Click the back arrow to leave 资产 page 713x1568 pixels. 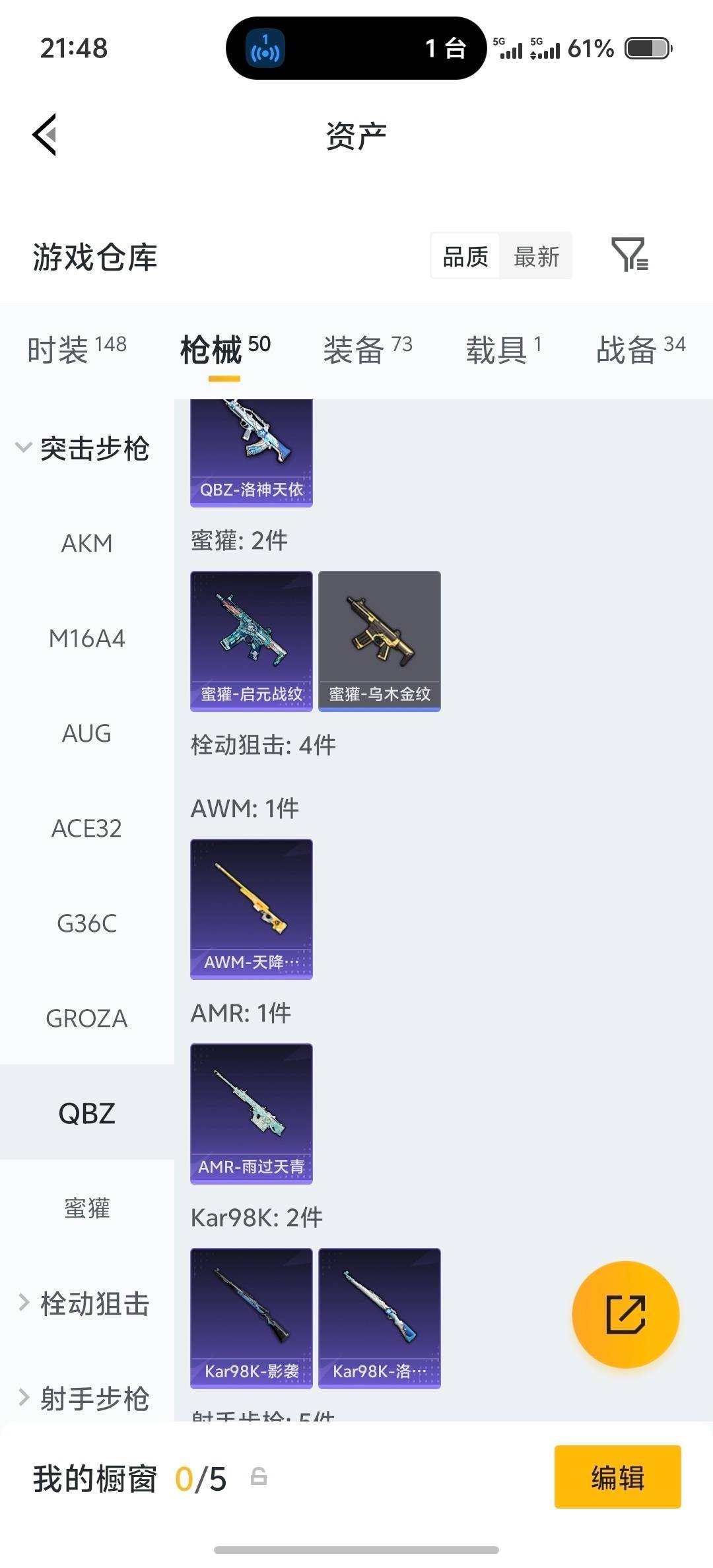point(44,134)
